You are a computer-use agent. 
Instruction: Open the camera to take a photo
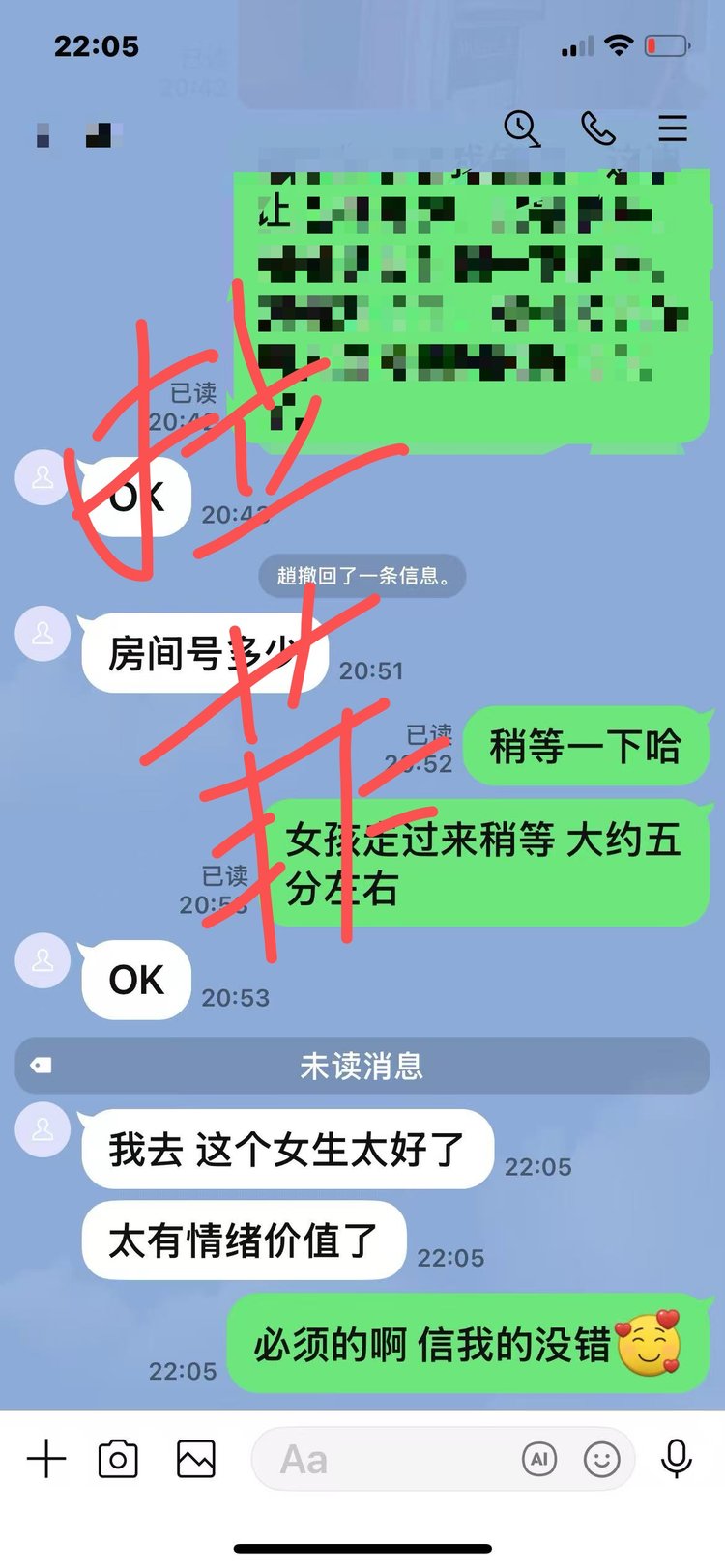[118, 1458]
